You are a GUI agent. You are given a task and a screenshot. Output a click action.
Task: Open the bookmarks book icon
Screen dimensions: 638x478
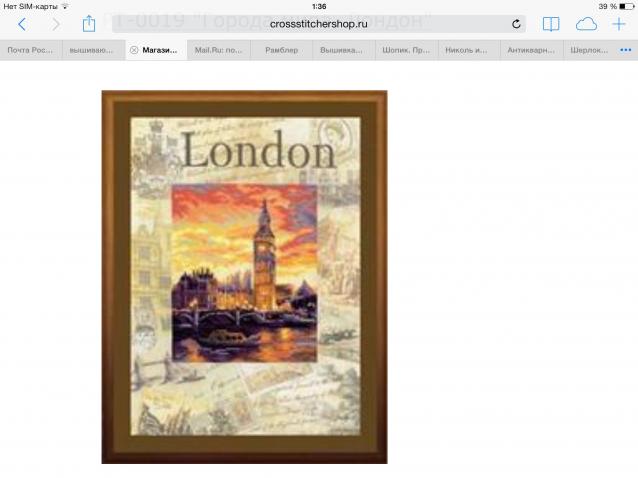(551, 24)
